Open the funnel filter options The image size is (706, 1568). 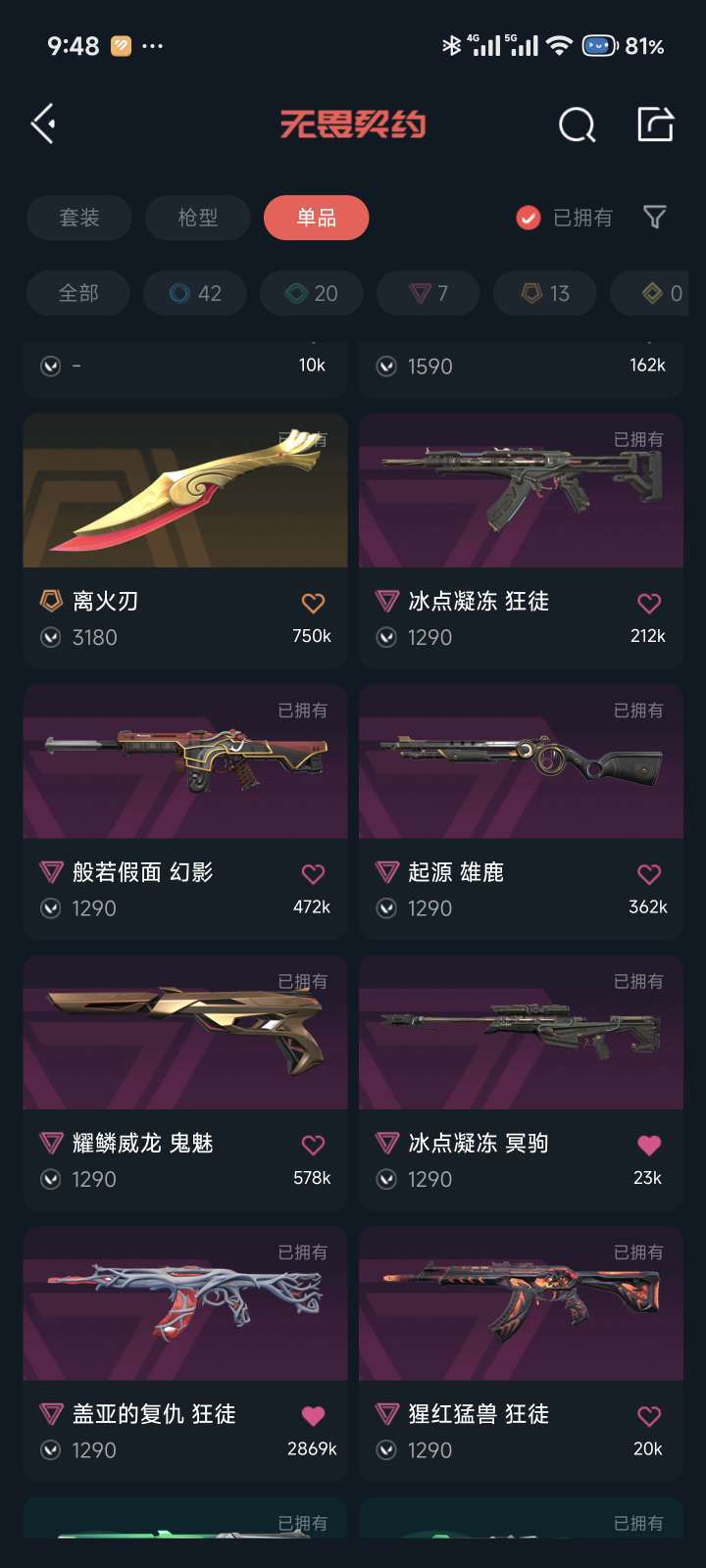tap(655, 218)
